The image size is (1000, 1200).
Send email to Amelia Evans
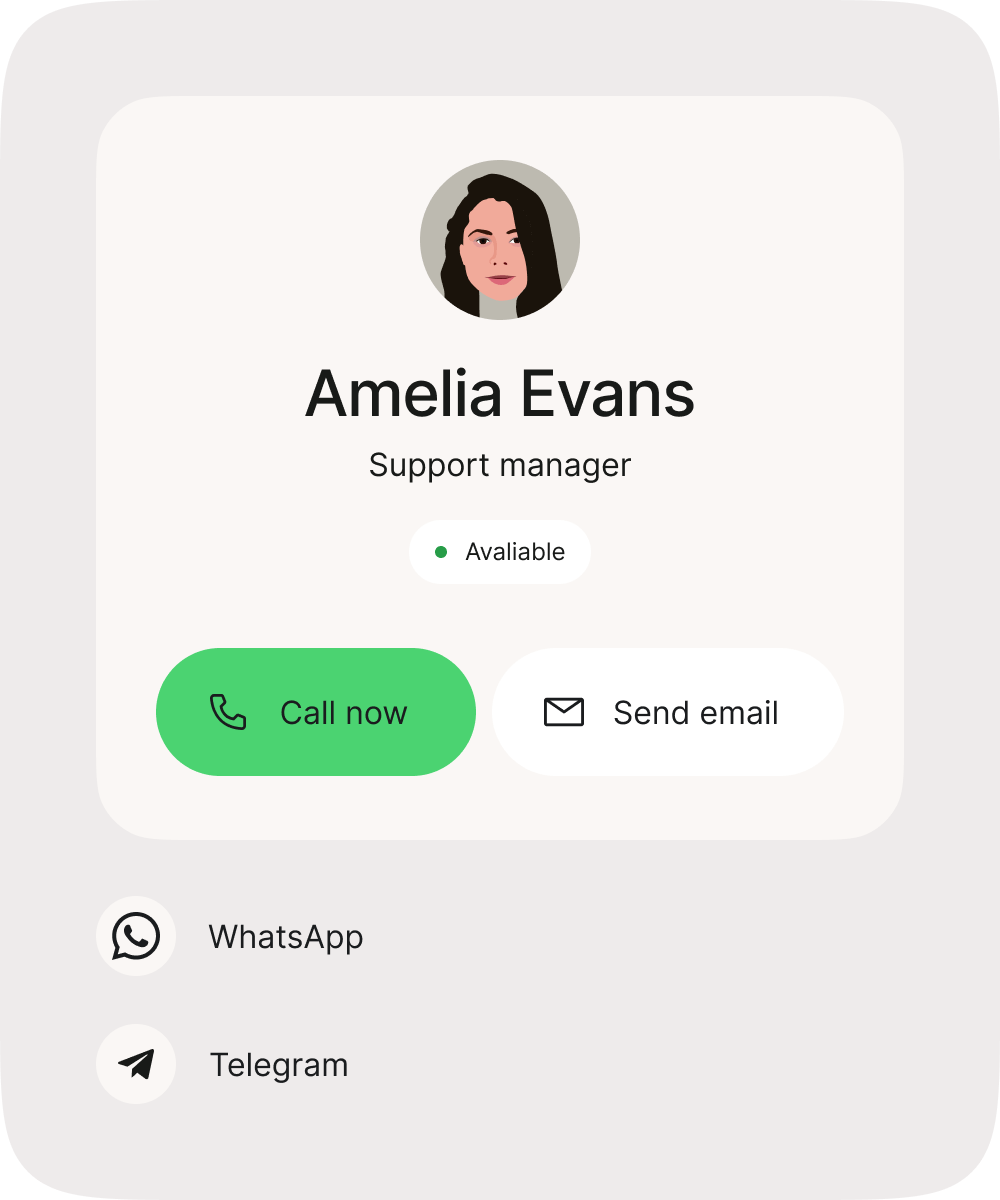pos(667,712)
